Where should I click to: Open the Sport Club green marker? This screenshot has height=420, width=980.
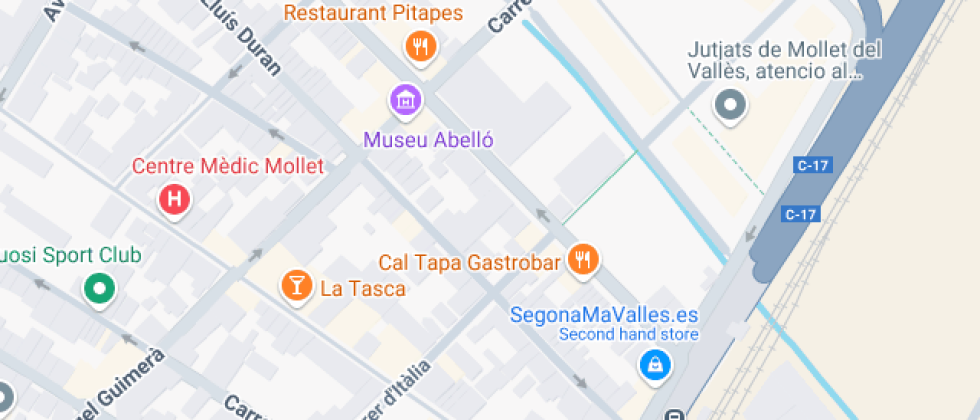pos(99,290)
